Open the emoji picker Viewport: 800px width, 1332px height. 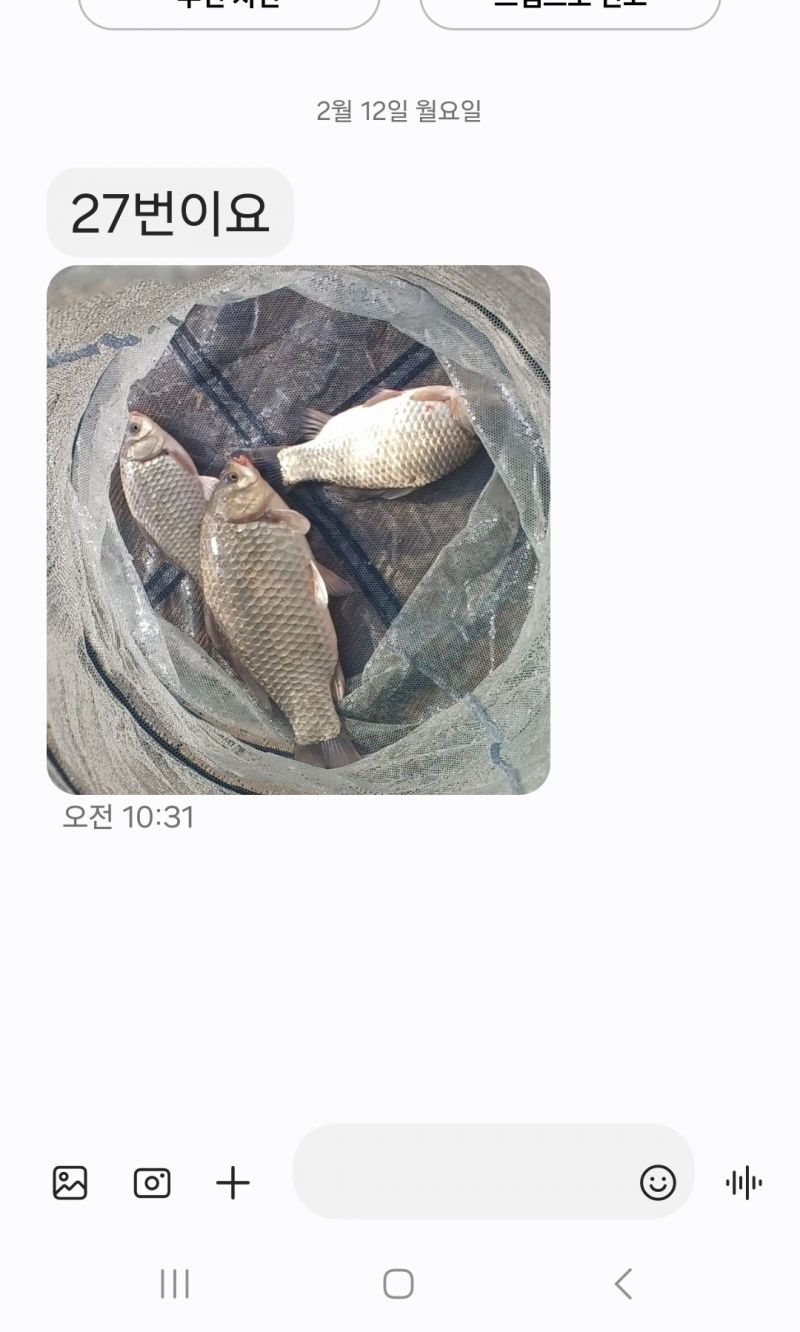(x=658, y=1183)
